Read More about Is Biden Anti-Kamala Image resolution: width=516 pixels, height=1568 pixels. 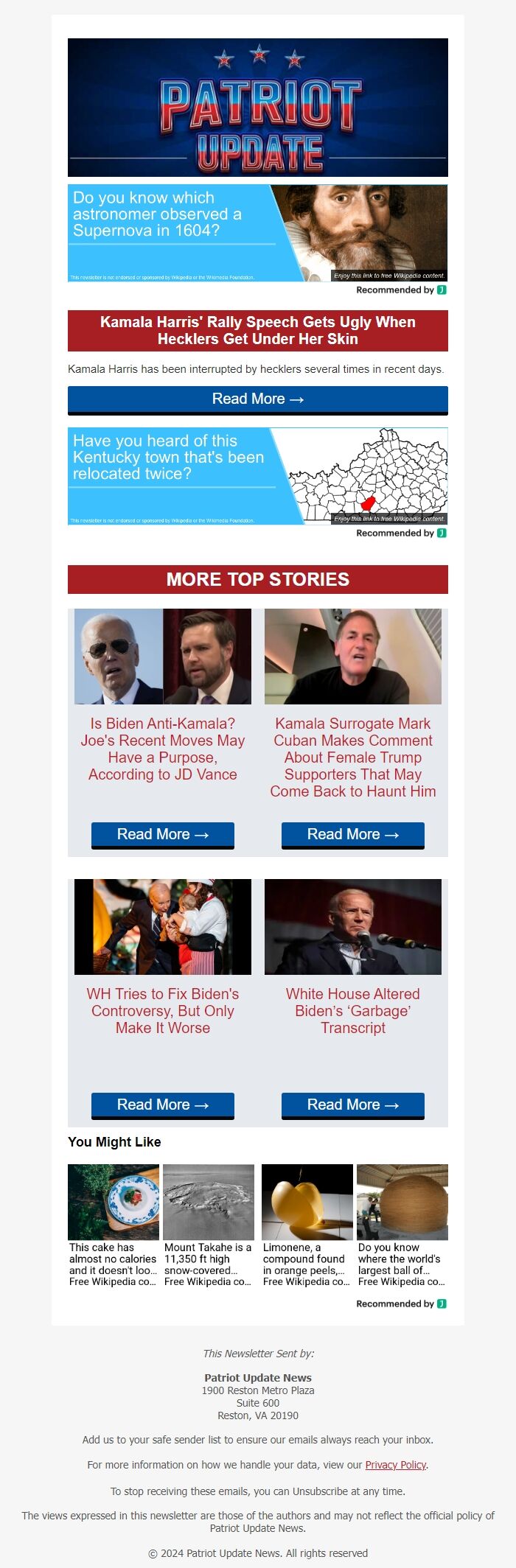pyautogui.click(x=162, y=835)
